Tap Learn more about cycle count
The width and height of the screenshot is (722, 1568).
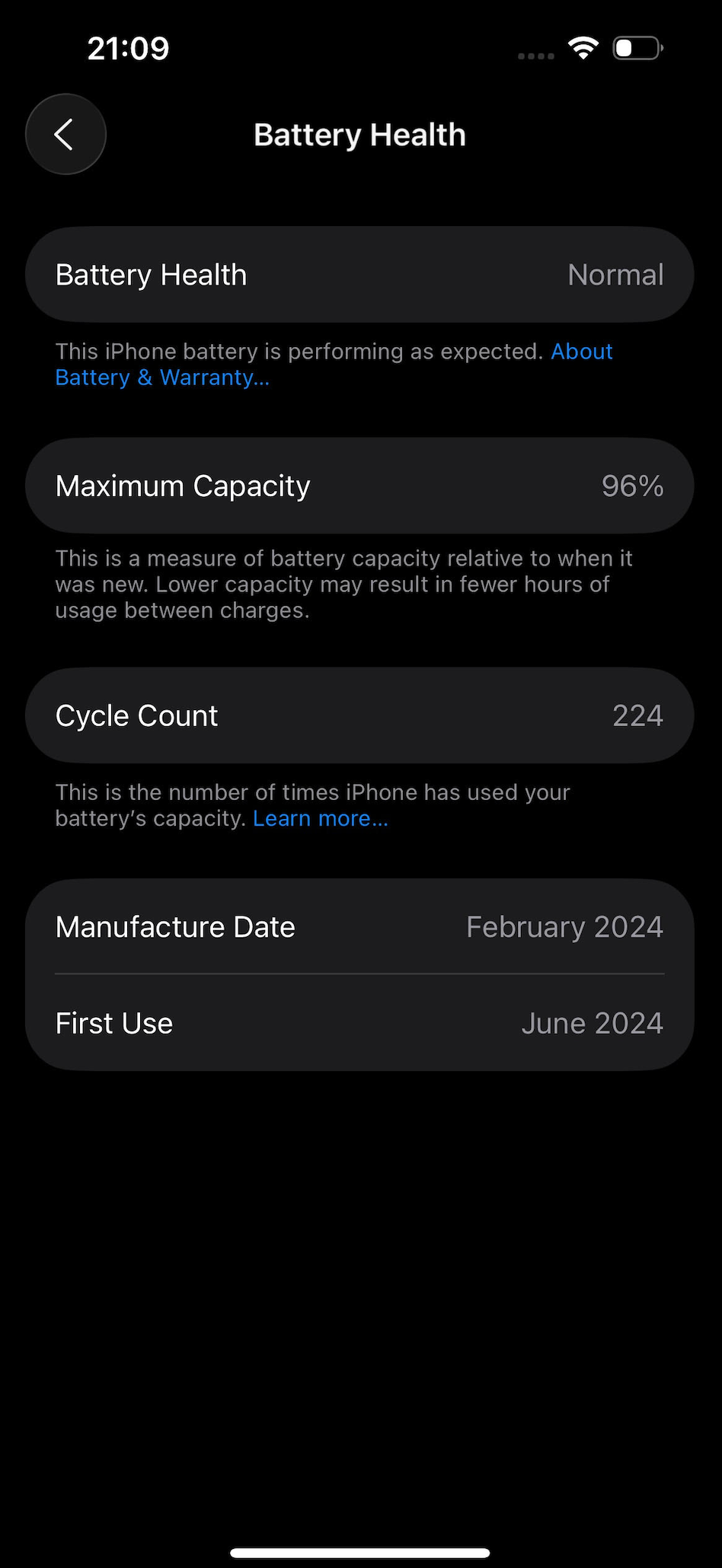pyautogui.click(x=321, y=818)
